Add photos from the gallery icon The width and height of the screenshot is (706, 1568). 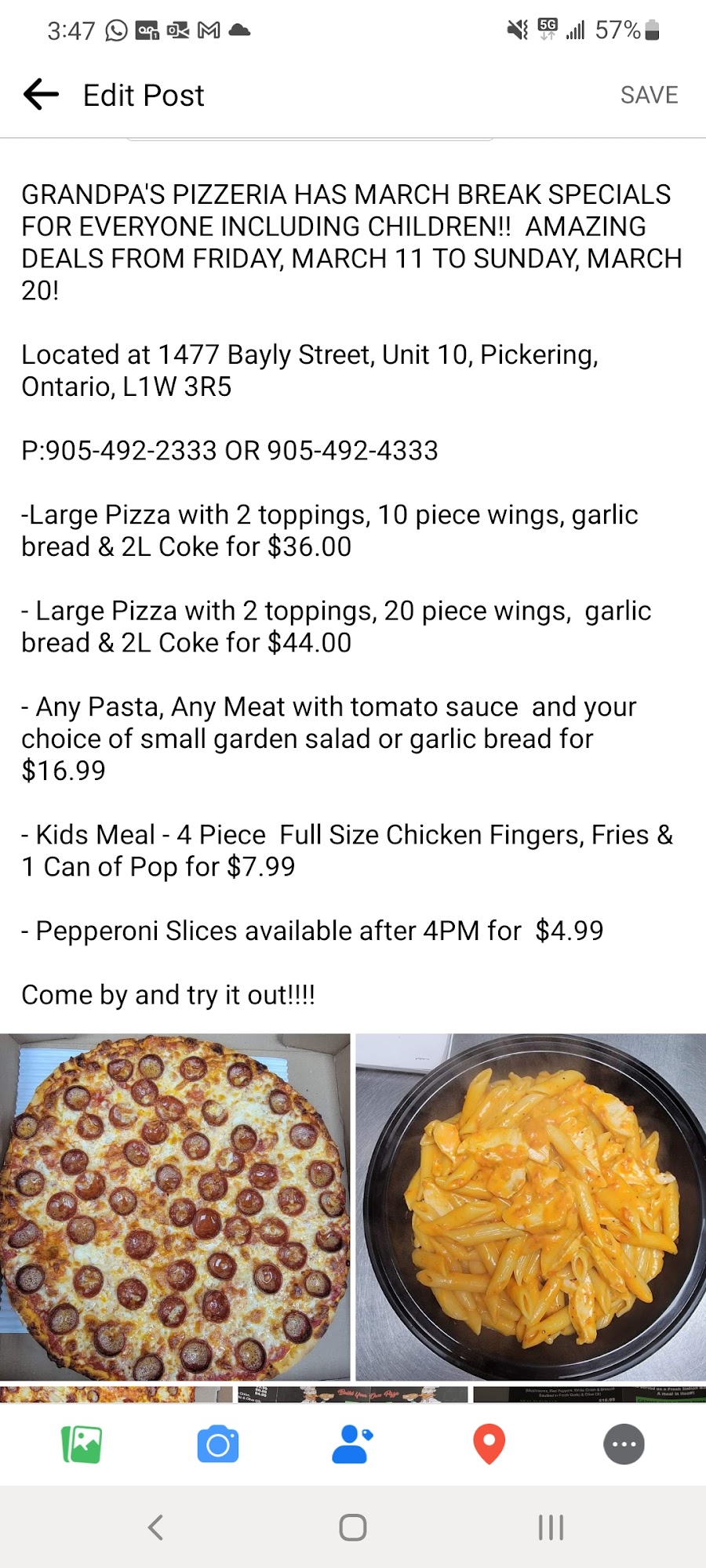coord(82,1444)
